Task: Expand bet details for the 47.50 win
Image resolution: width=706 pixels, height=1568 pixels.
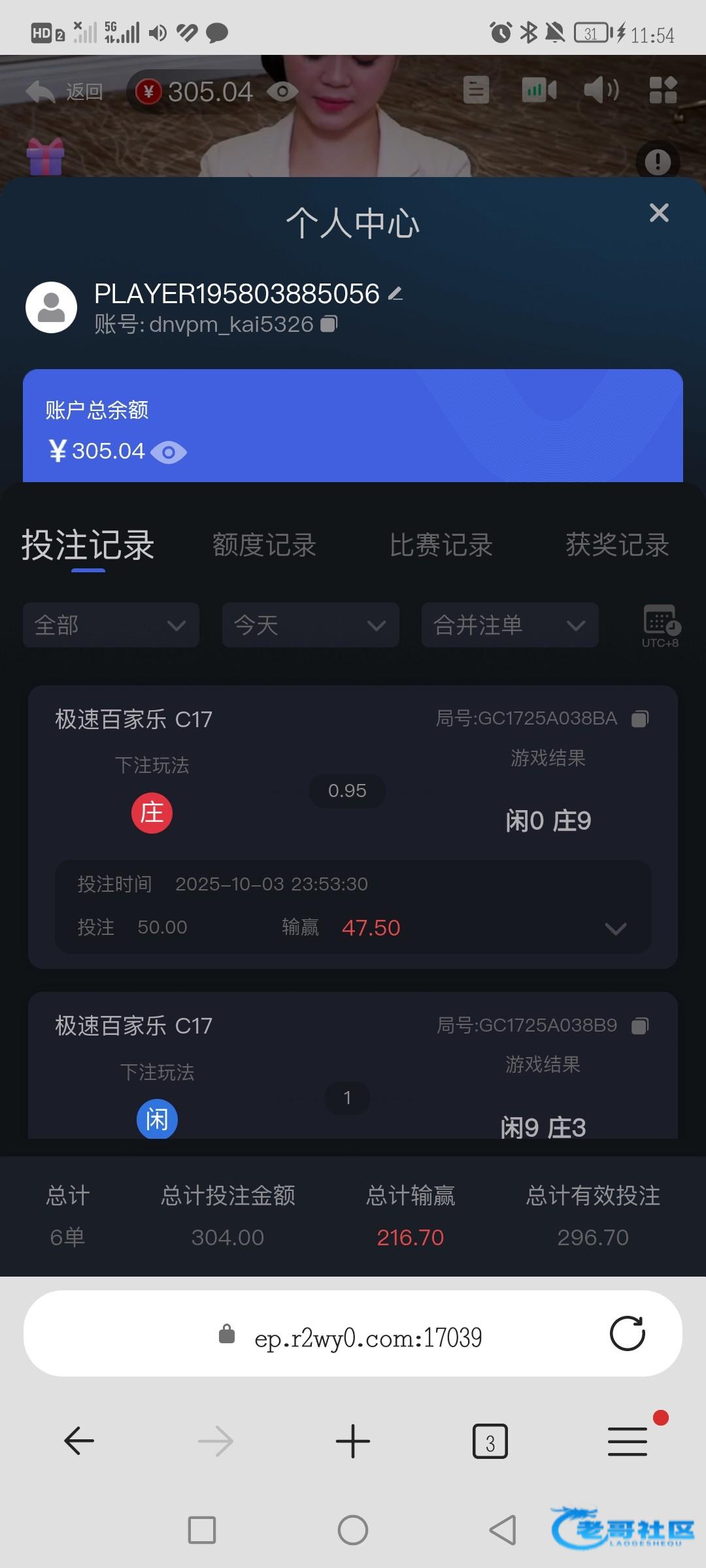Action: click(x=615, y=928)
